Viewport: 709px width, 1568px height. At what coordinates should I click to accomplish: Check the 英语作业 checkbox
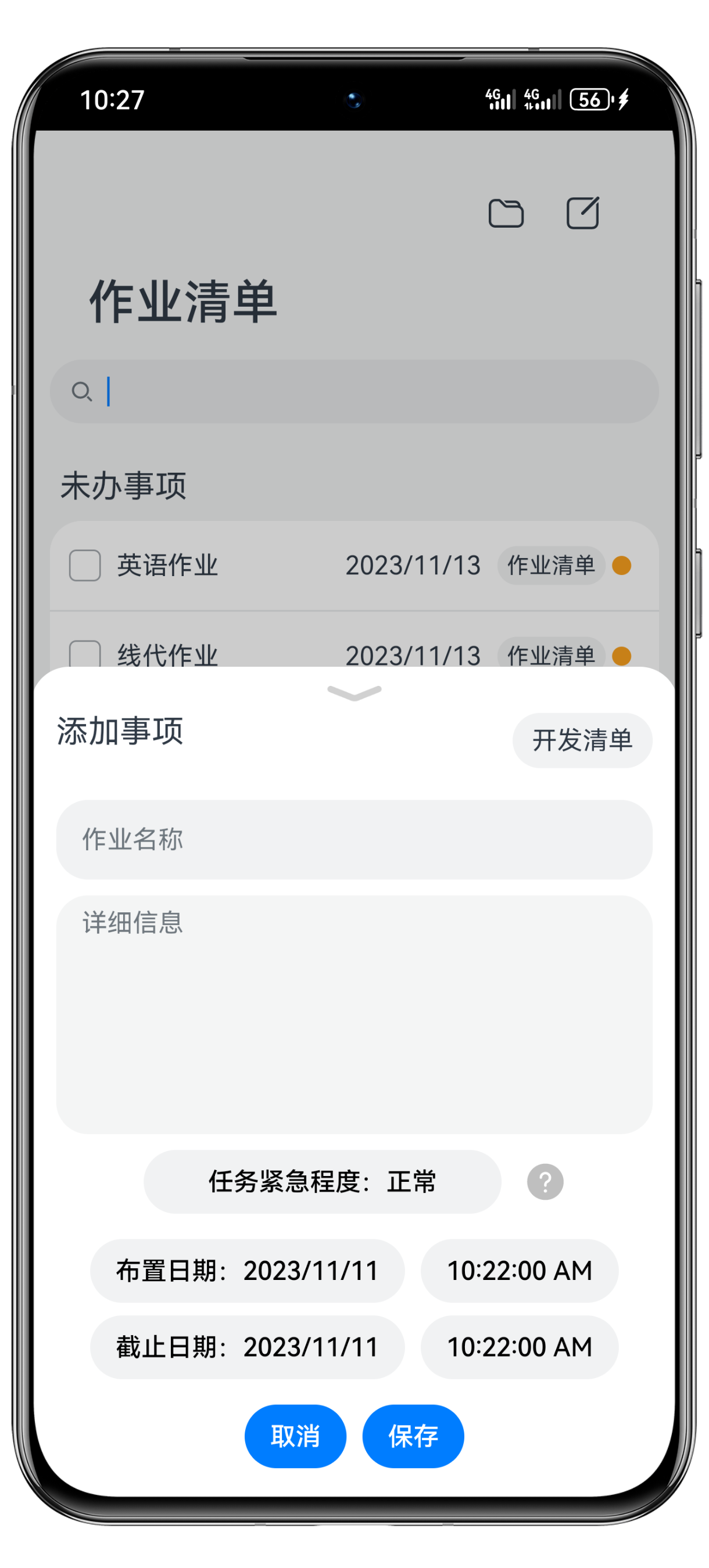pos(85,566)
